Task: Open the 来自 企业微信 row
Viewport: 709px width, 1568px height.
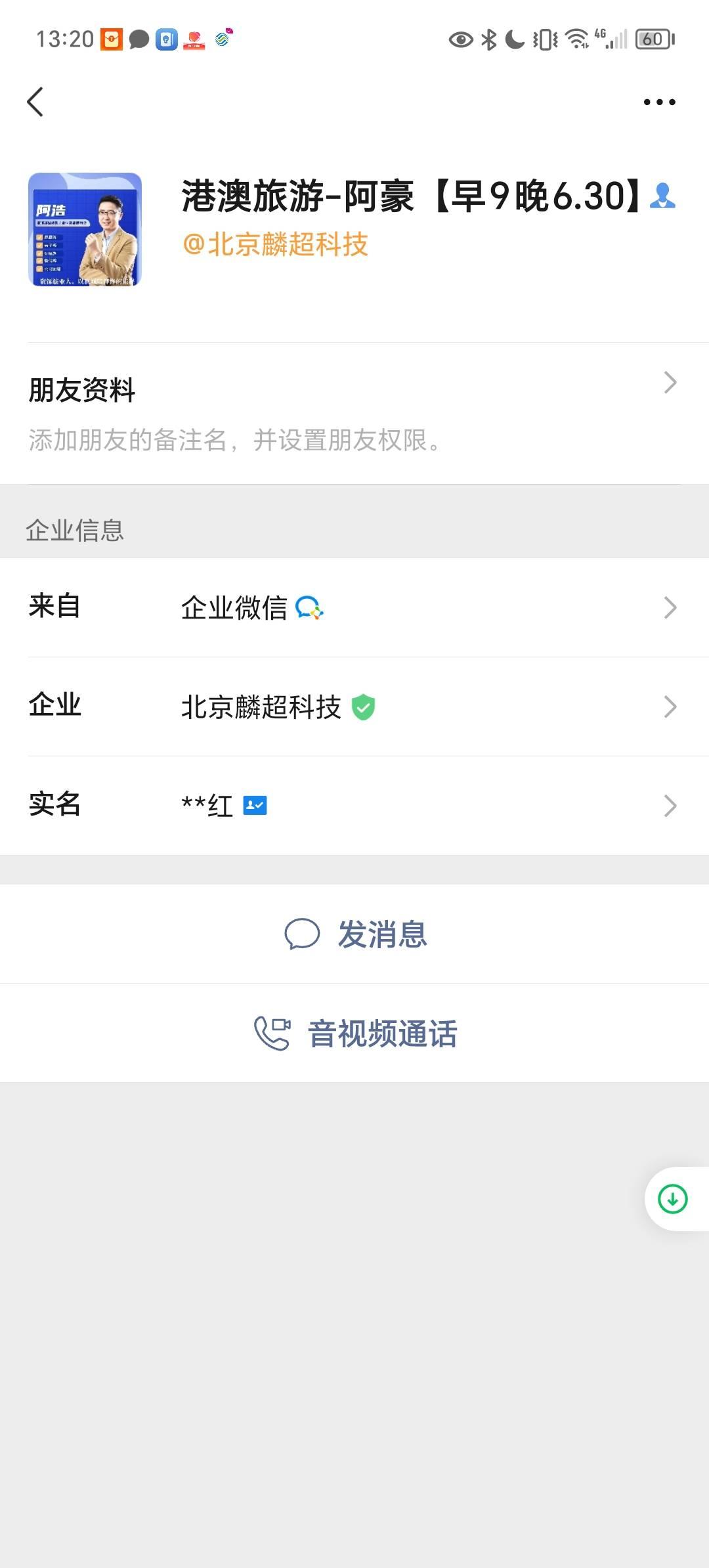Action: pos(354,607)
